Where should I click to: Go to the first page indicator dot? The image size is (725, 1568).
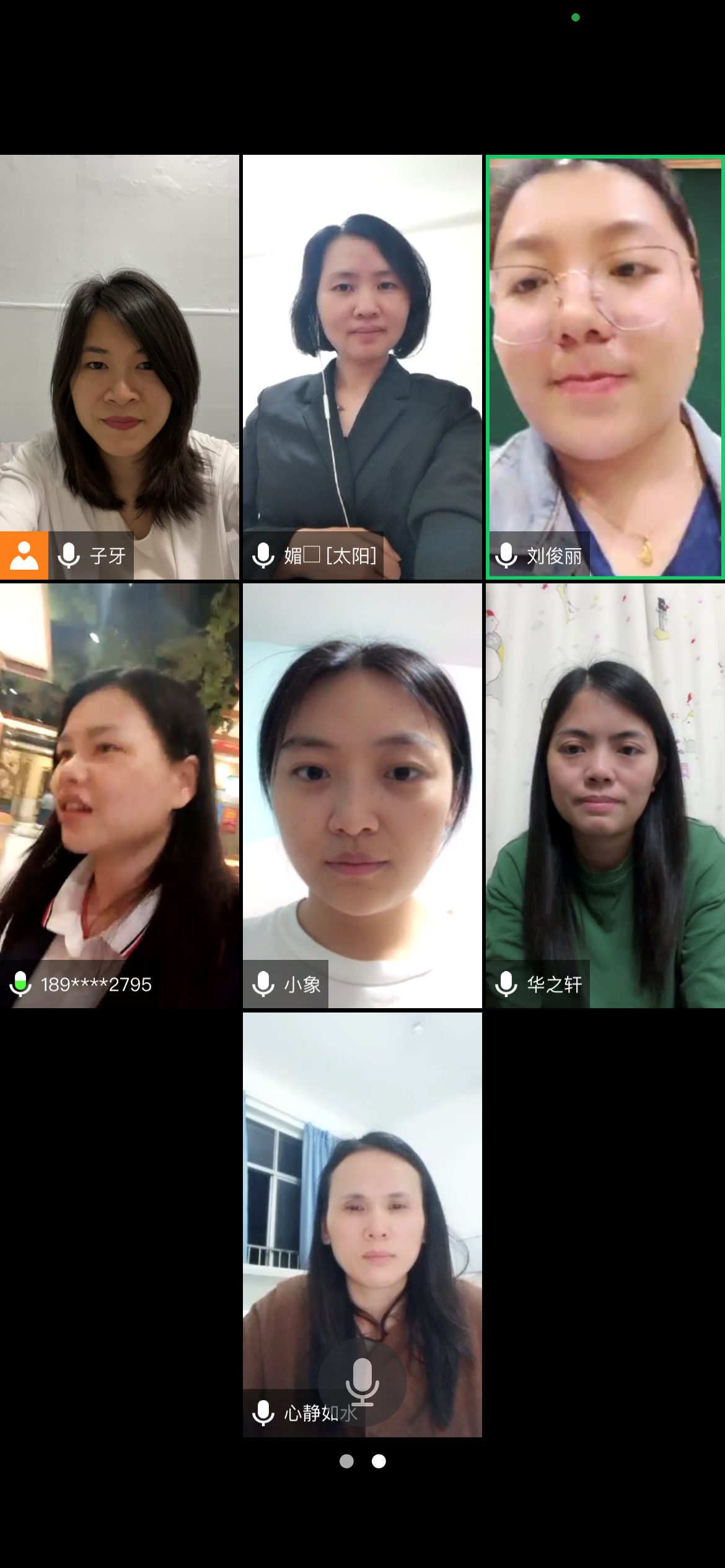[346, 1461]
